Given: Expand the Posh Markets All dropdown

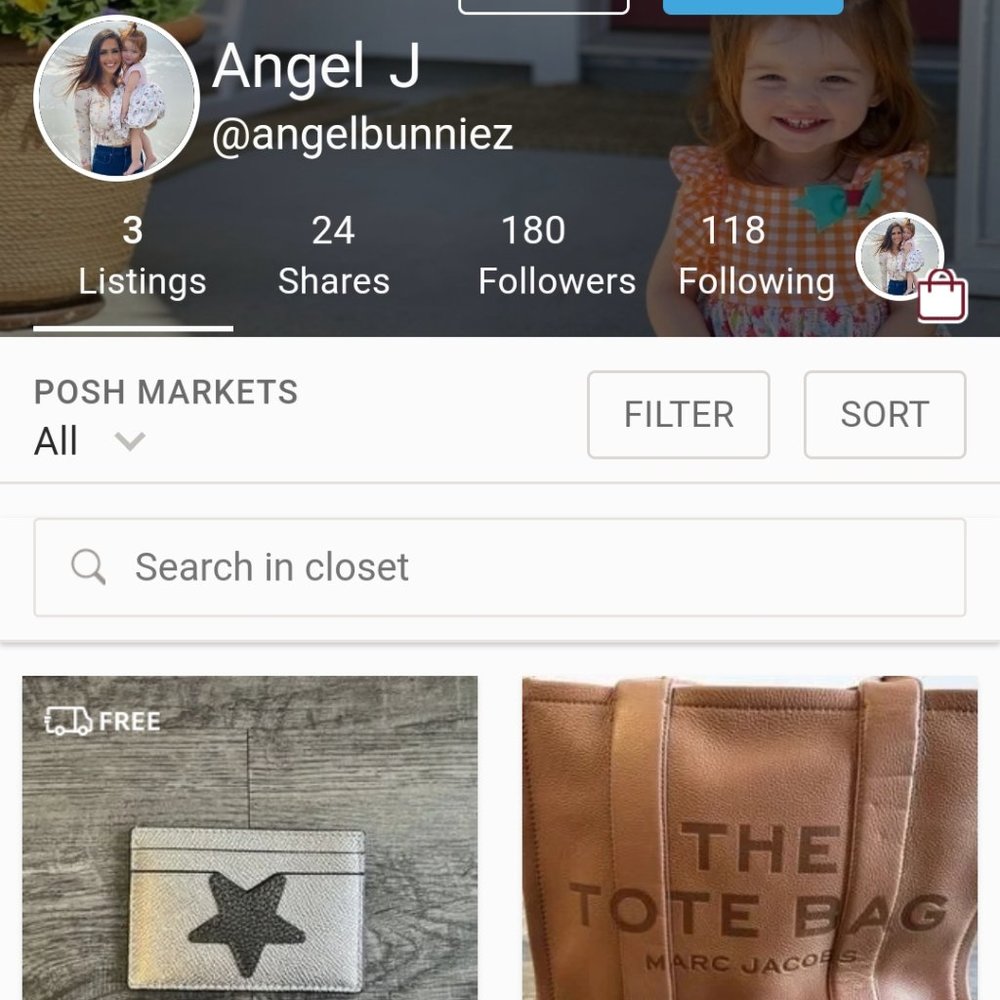Looking at the screenshot, I should tap(90, 441).
